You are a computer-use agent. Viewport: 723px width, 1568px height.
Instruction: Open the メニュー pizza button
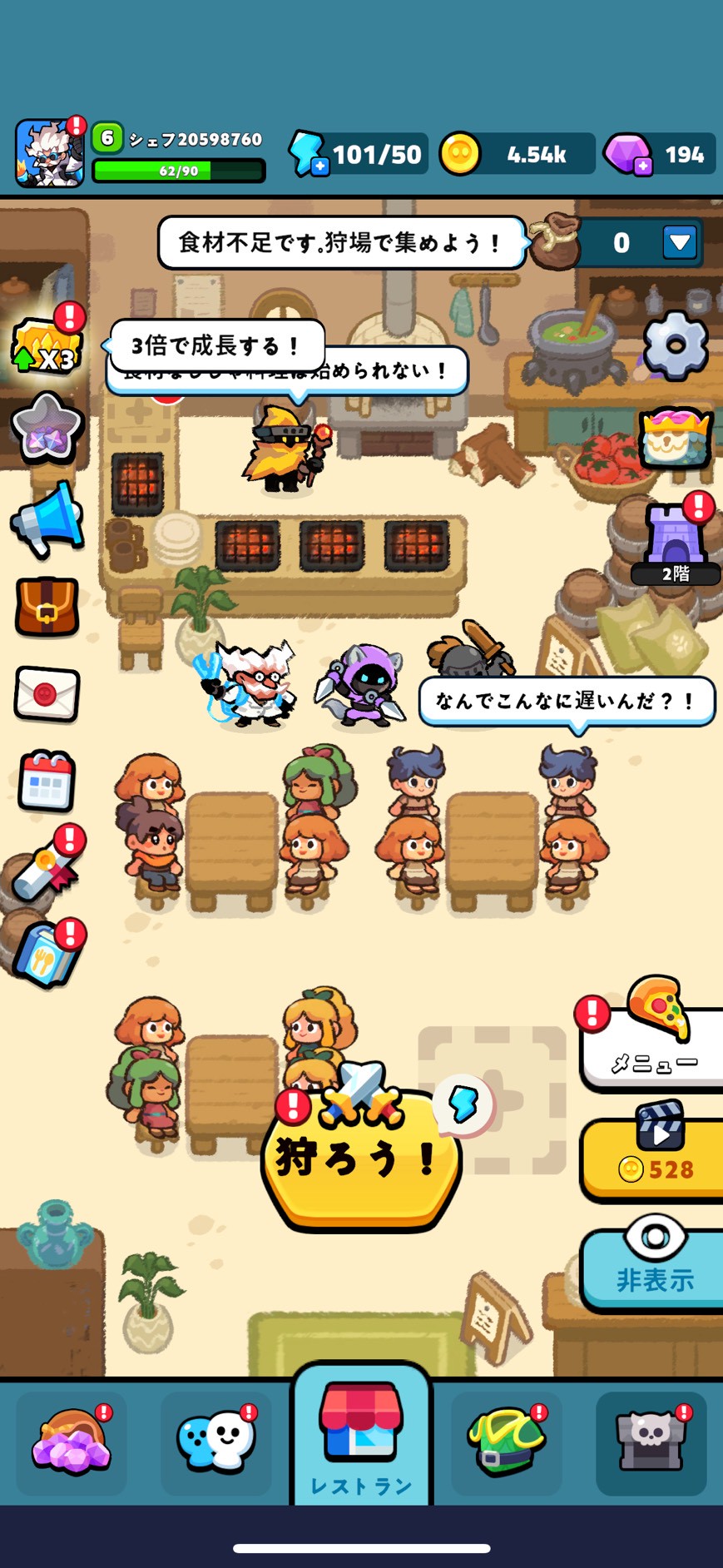[x=654, y=1040]
